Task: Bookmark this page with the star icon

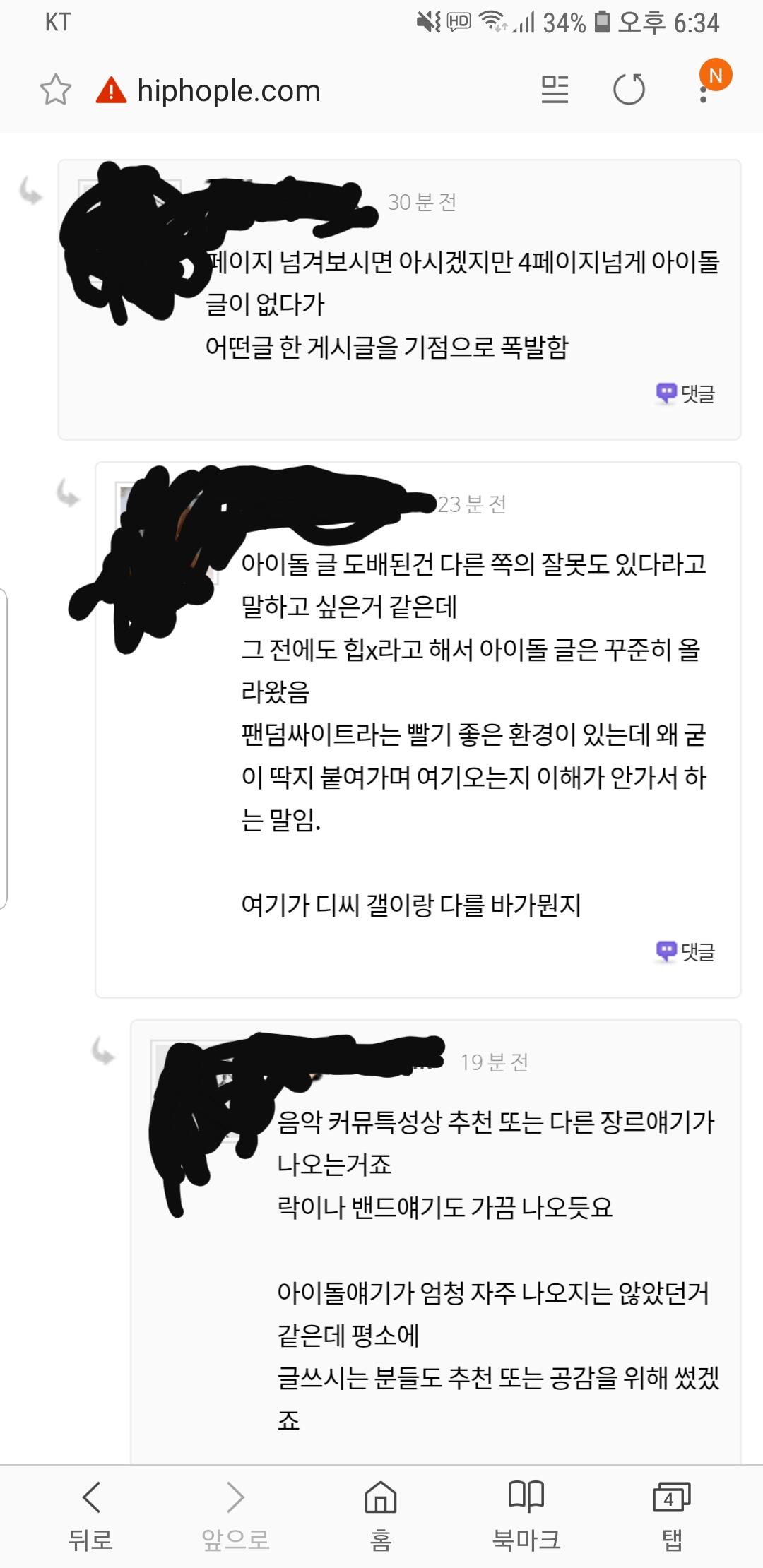Action: coord(55,90)
